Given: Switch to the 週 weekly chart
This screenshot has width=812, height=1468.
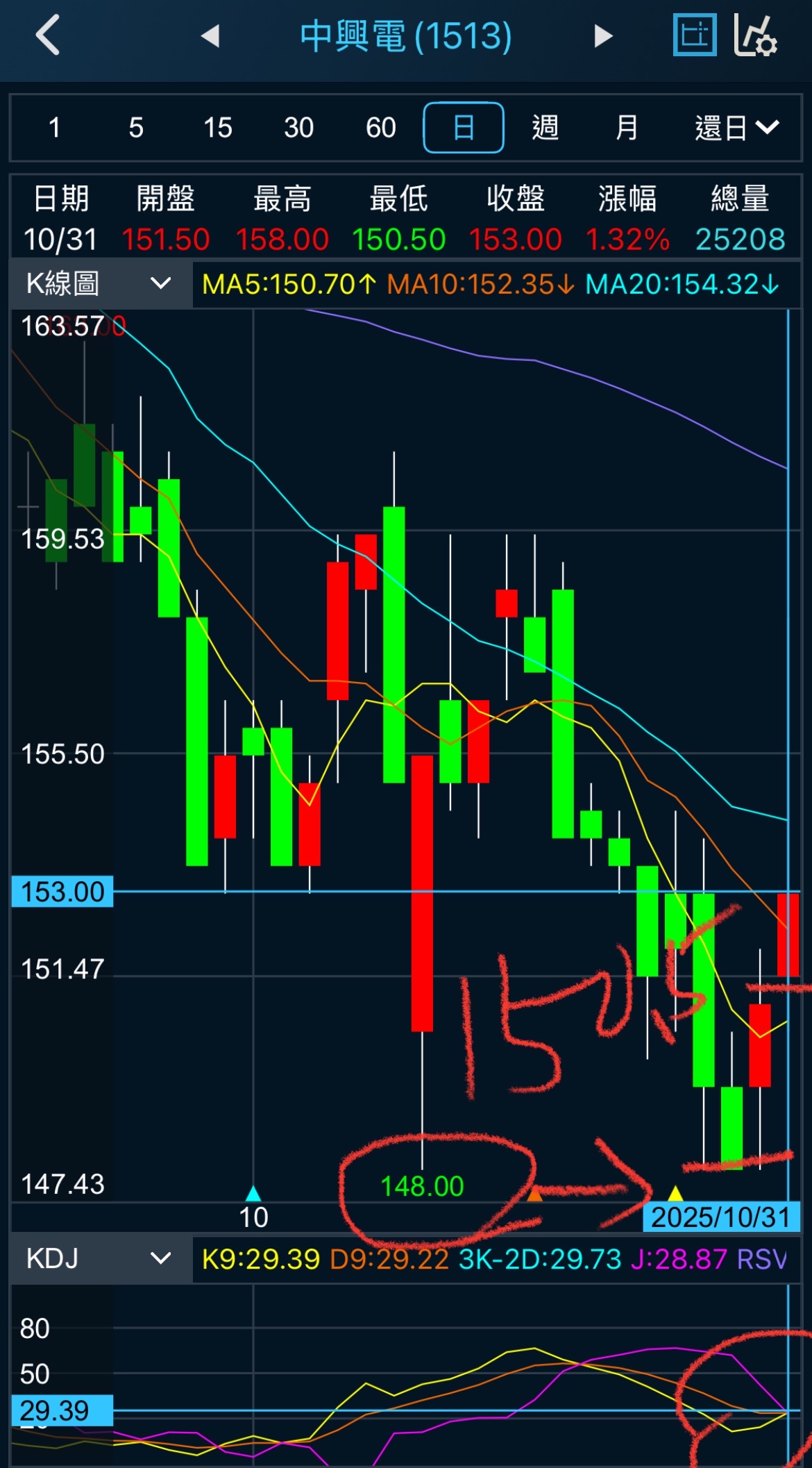Looking at the screenshot, I should [545, 128].
